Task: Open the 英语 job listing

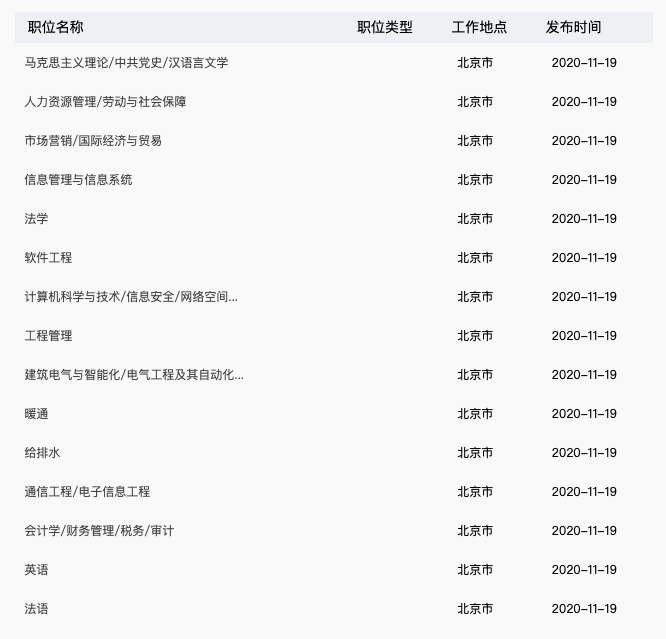Action: 36,569
